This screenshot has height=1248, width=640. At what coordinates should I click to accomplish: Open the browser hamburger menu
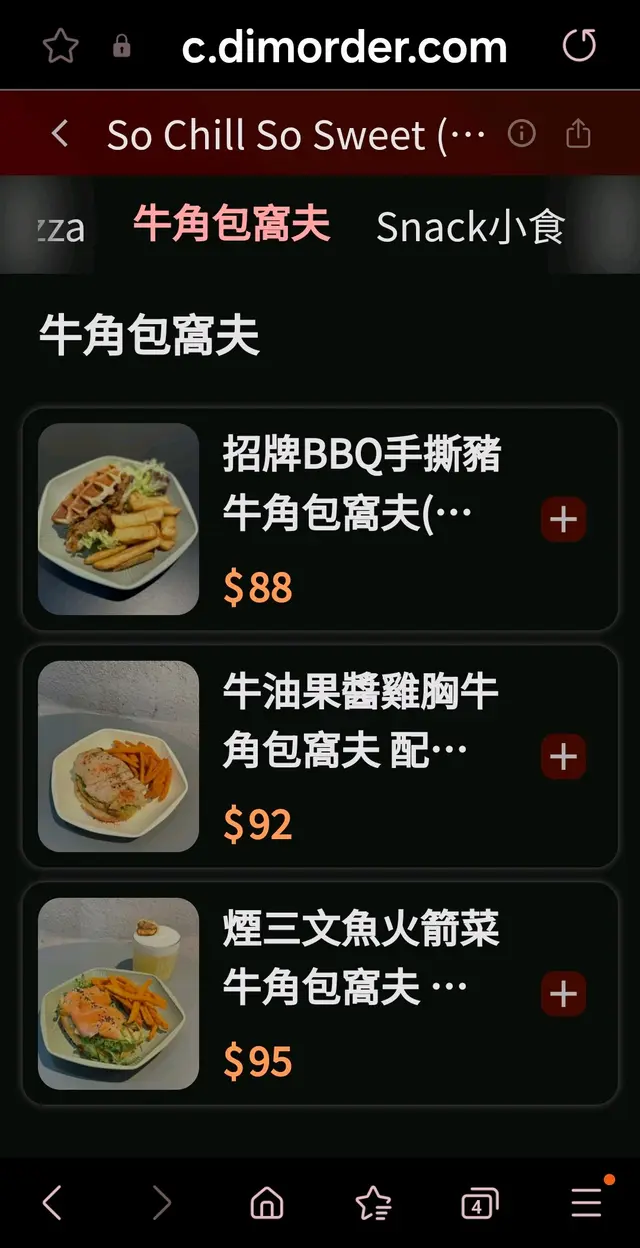tap(587, 1203)
